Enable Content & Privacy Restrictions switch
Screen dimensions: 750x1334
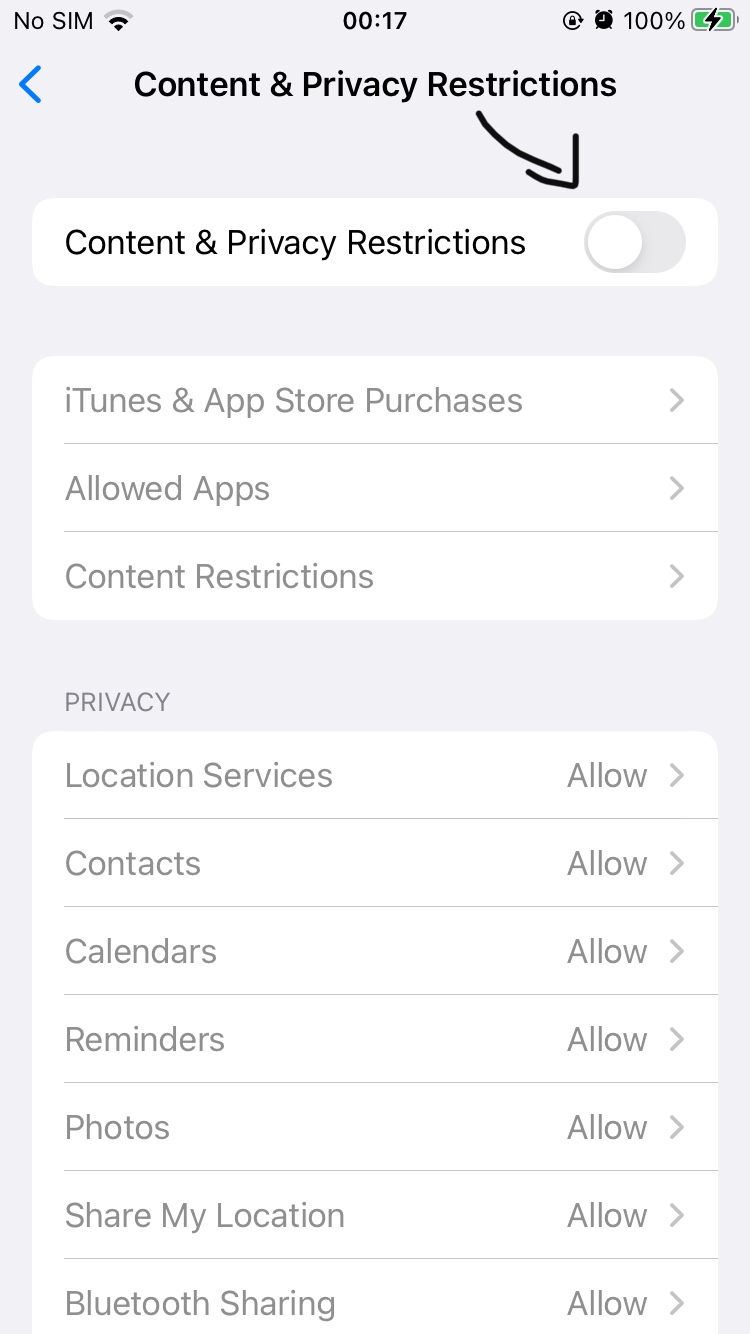click(x=634, y=243)
